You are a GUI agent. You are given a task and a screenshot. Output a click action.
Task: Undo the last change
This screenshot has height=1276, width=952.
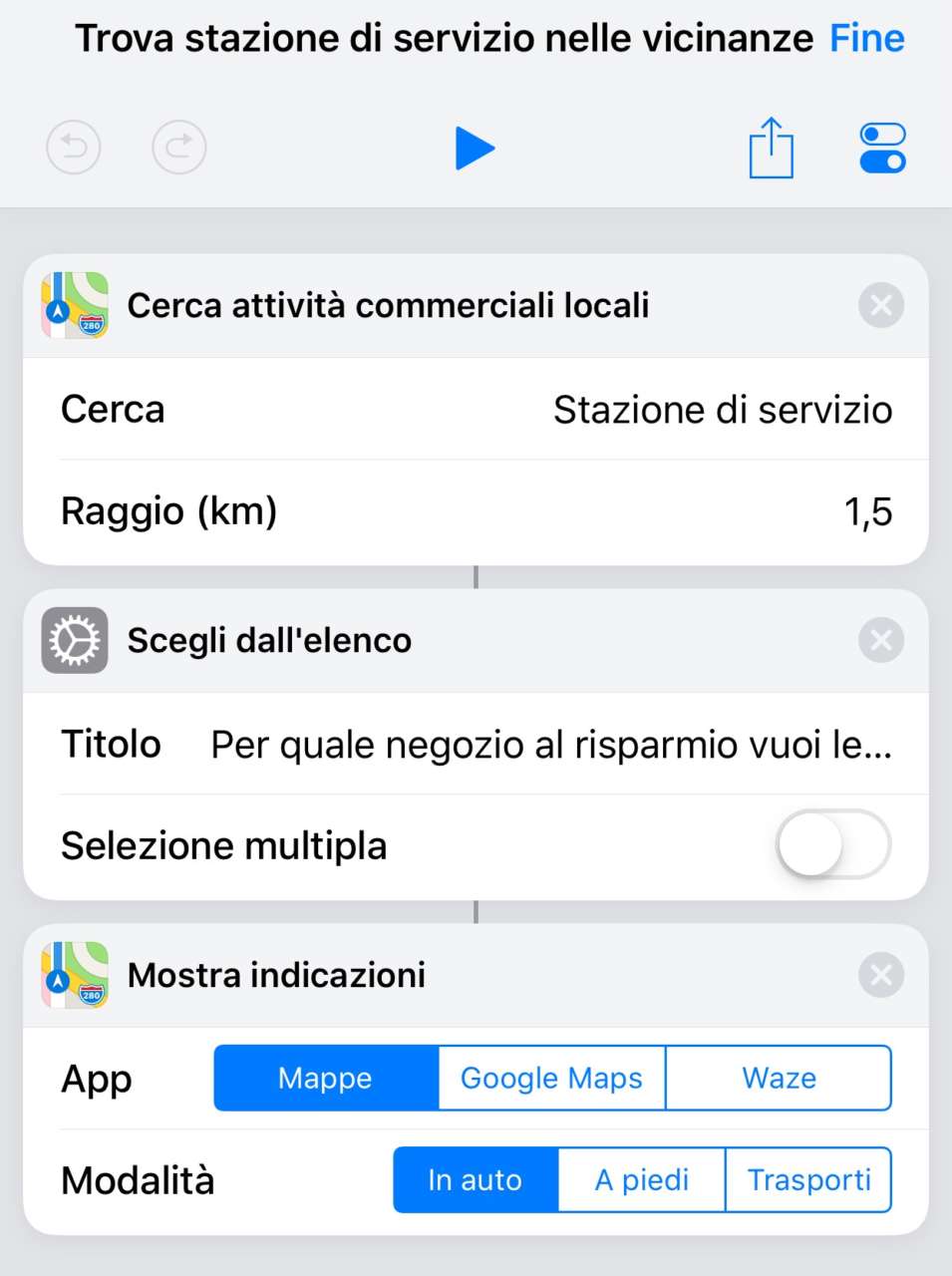point(74,148)
